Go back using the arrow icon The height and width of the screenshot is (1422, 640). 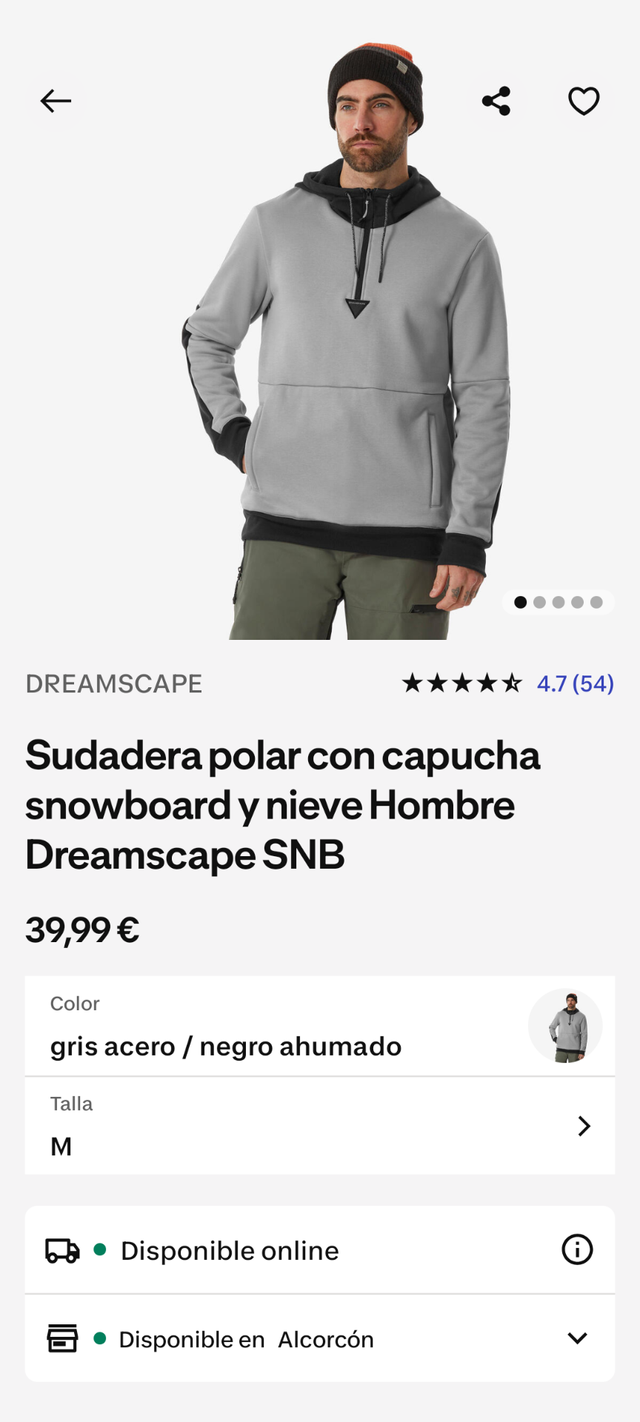[56, 100]
